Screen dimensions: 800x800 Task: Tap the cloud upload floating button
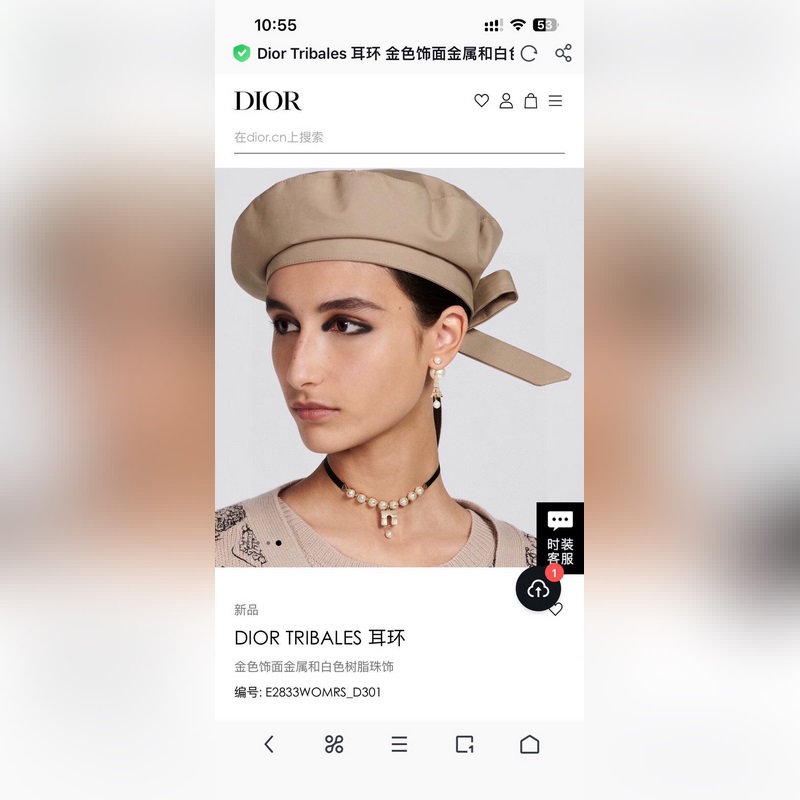tap(538, 589)
